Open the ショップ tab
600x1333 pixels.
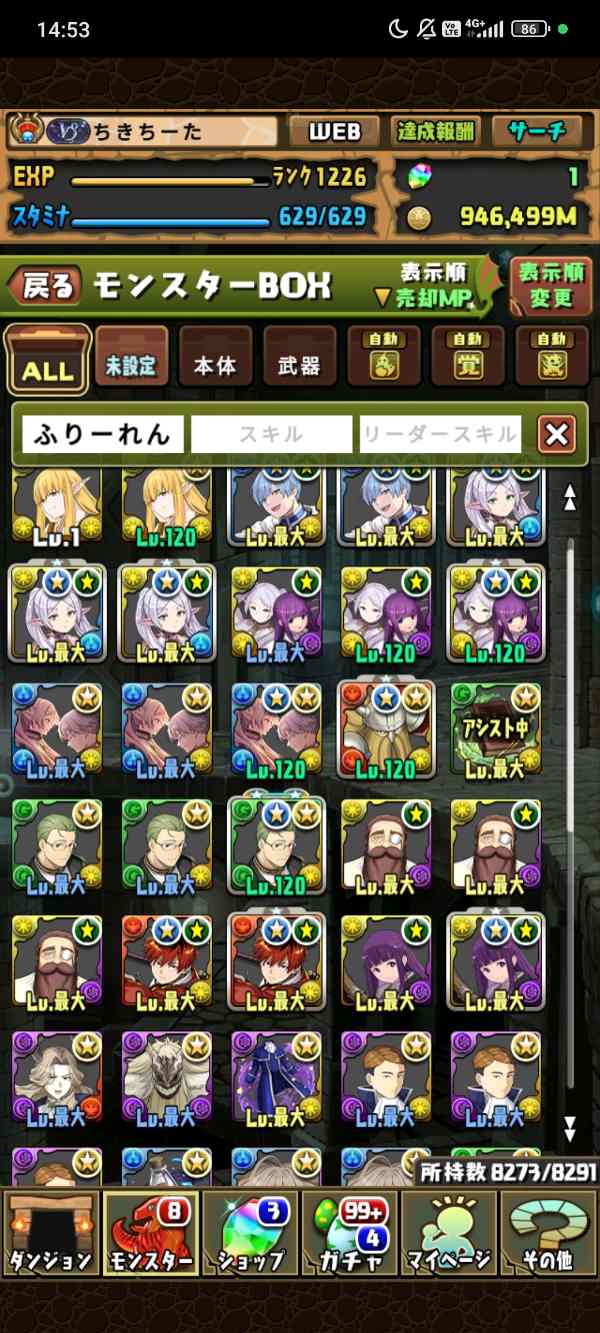(250, 1234)
